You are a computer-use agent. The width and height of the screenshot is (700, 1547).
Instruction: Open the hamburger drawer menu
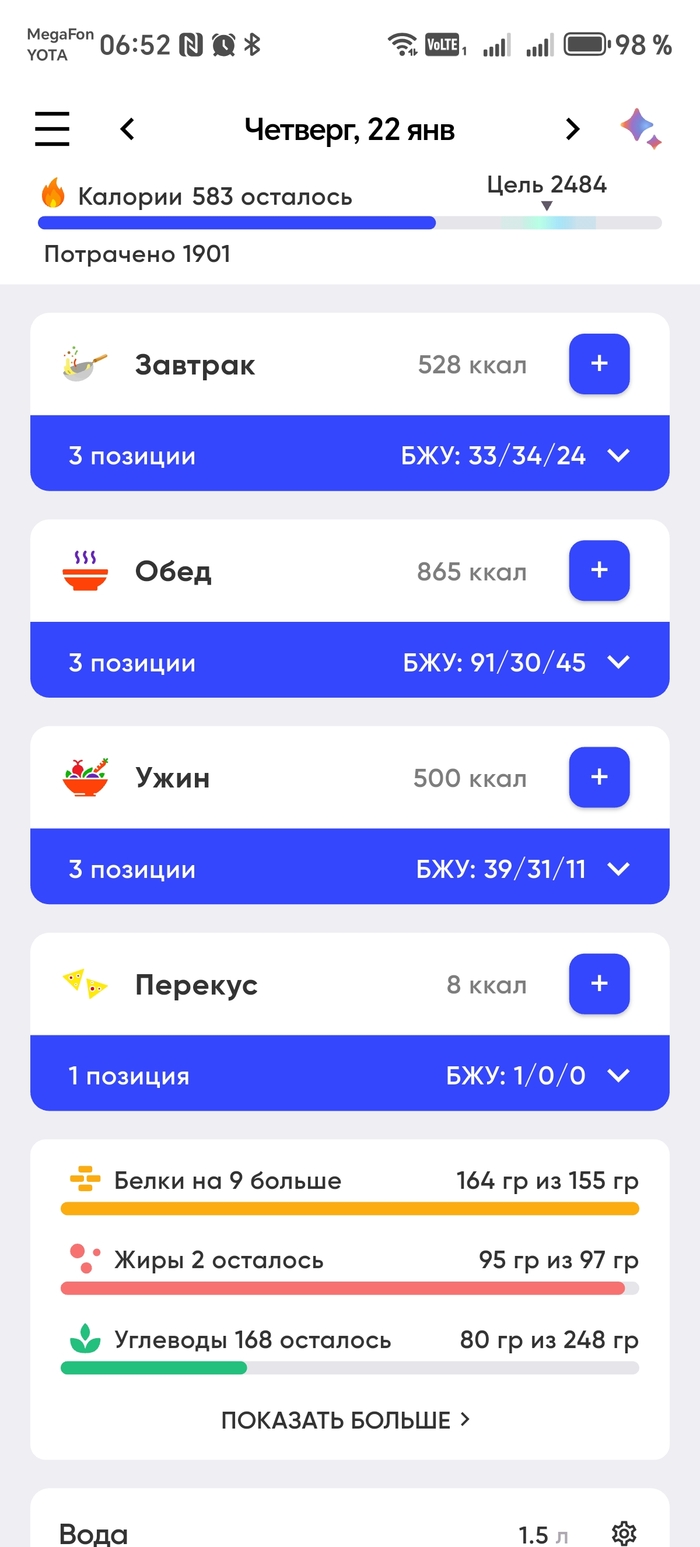pos(52,129)
